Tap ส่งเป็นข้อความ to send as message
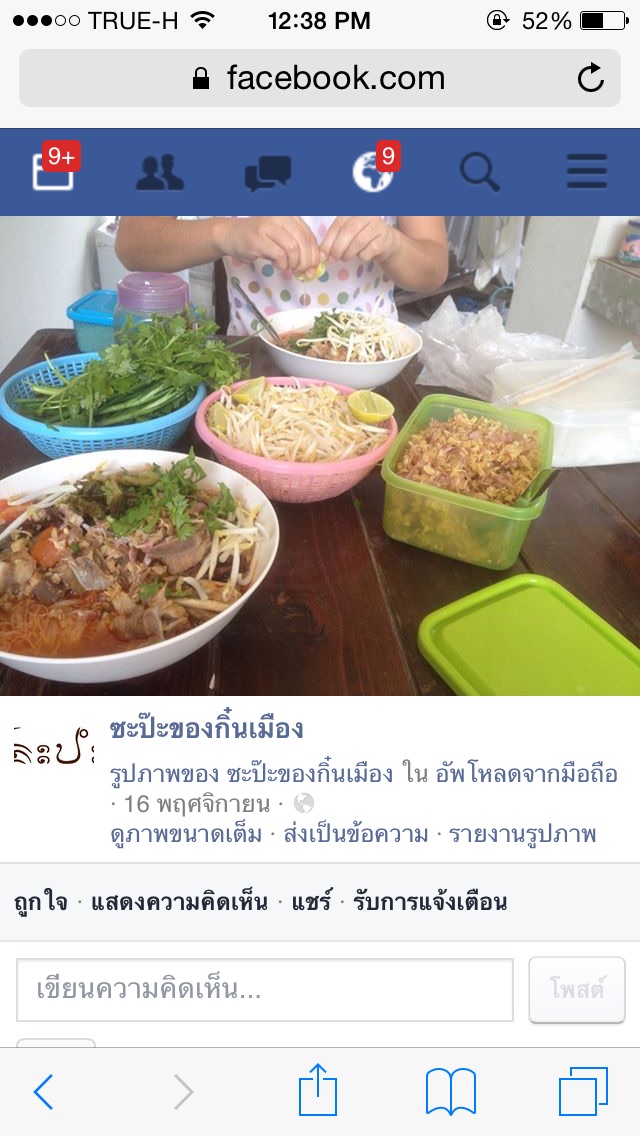The image size is (640, 1136). click(356, 834)
